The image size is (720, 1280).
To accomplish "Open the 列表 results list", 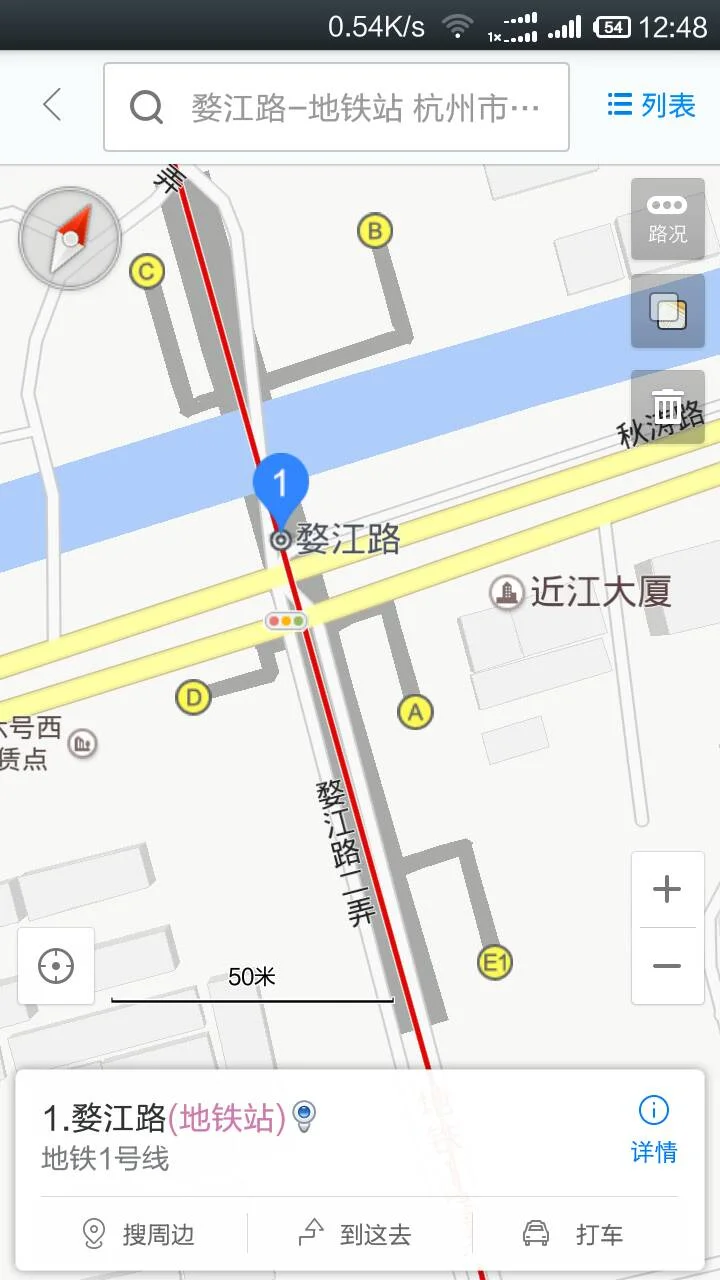I will click(x=650, y=106).
